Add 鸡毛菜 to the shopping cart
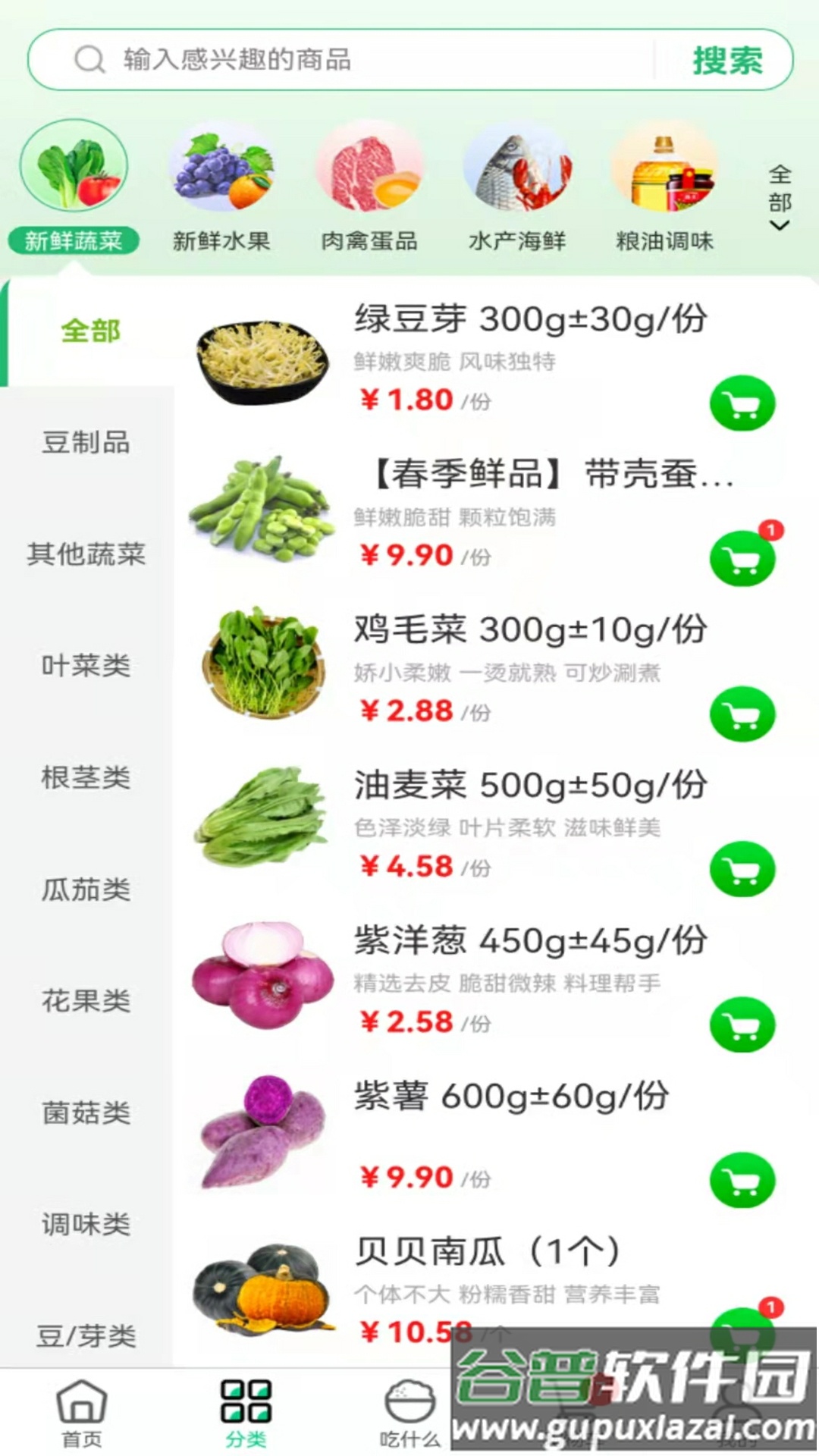The width and height of the screenshot is (819, 1456). click(742, 714)
